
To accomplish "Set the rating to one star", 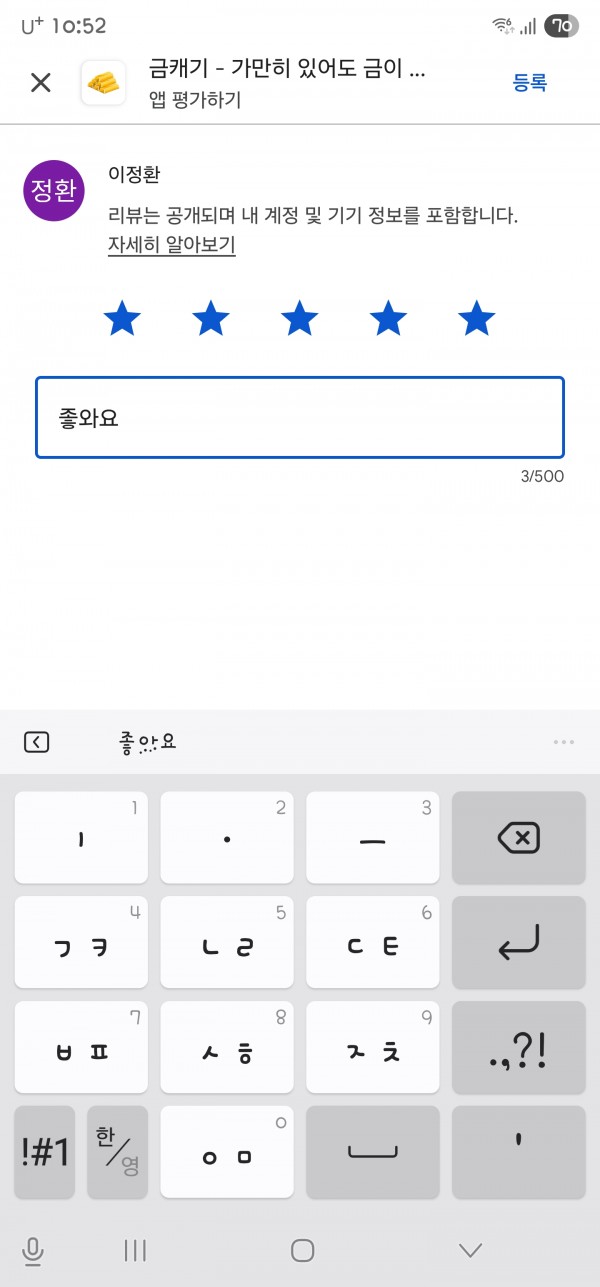I will 122,319.
